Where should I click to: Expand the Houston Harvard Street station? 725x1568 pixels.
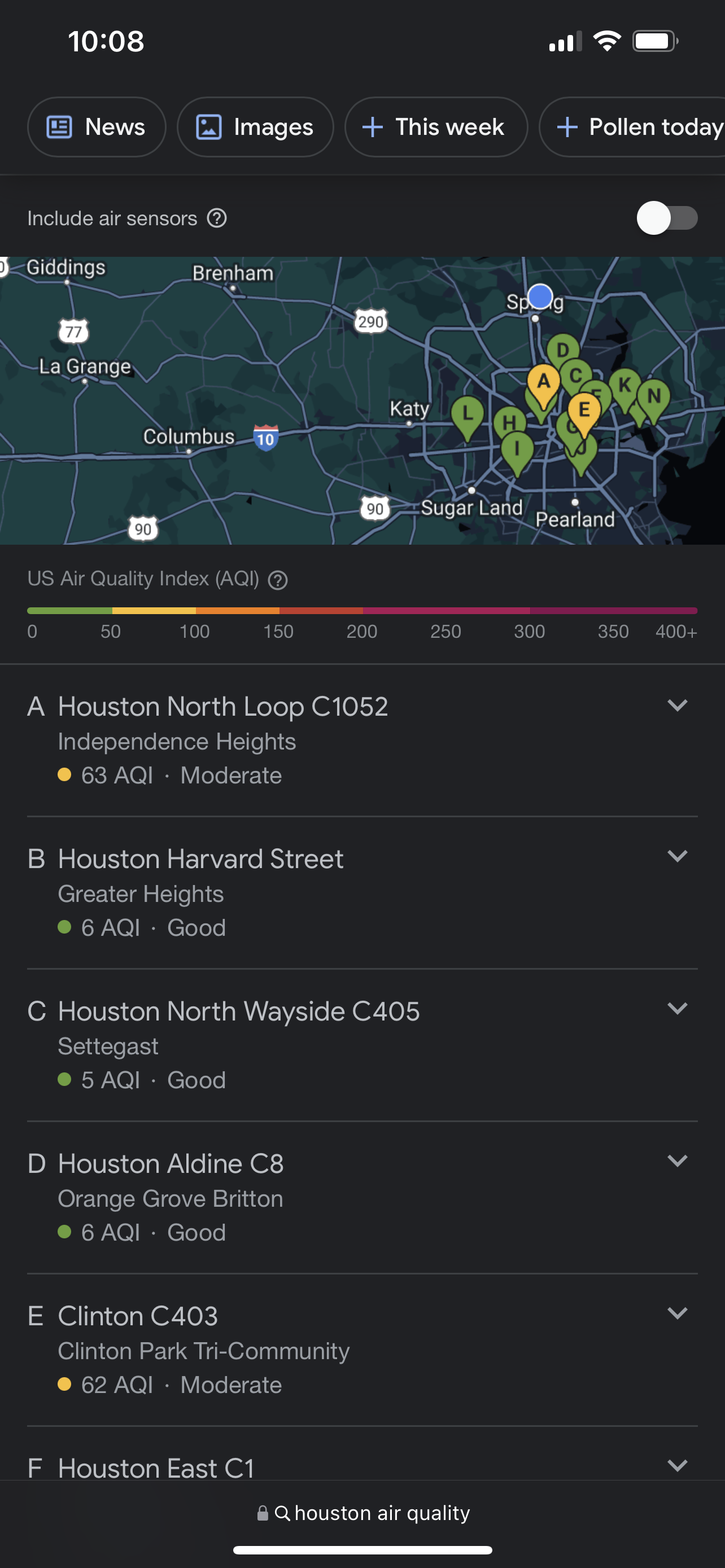pyautogui.click(x=677, y=856)
